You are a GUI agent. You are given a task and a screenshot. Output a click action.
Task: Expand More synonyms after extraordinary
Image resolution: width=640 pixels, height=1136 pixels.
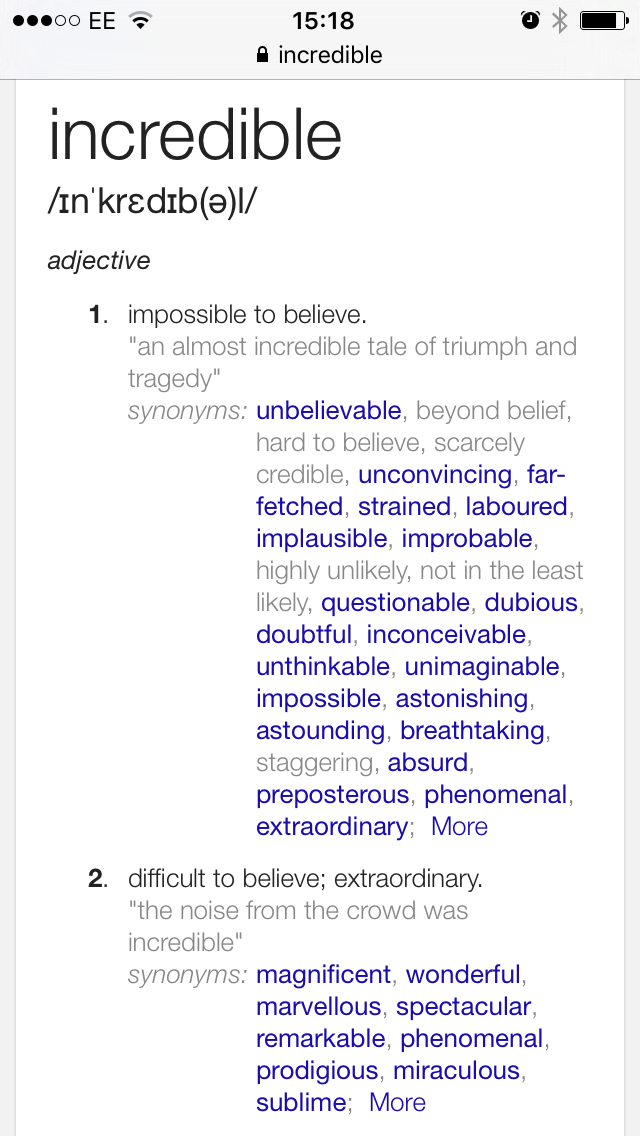click(x=460, y=827)
